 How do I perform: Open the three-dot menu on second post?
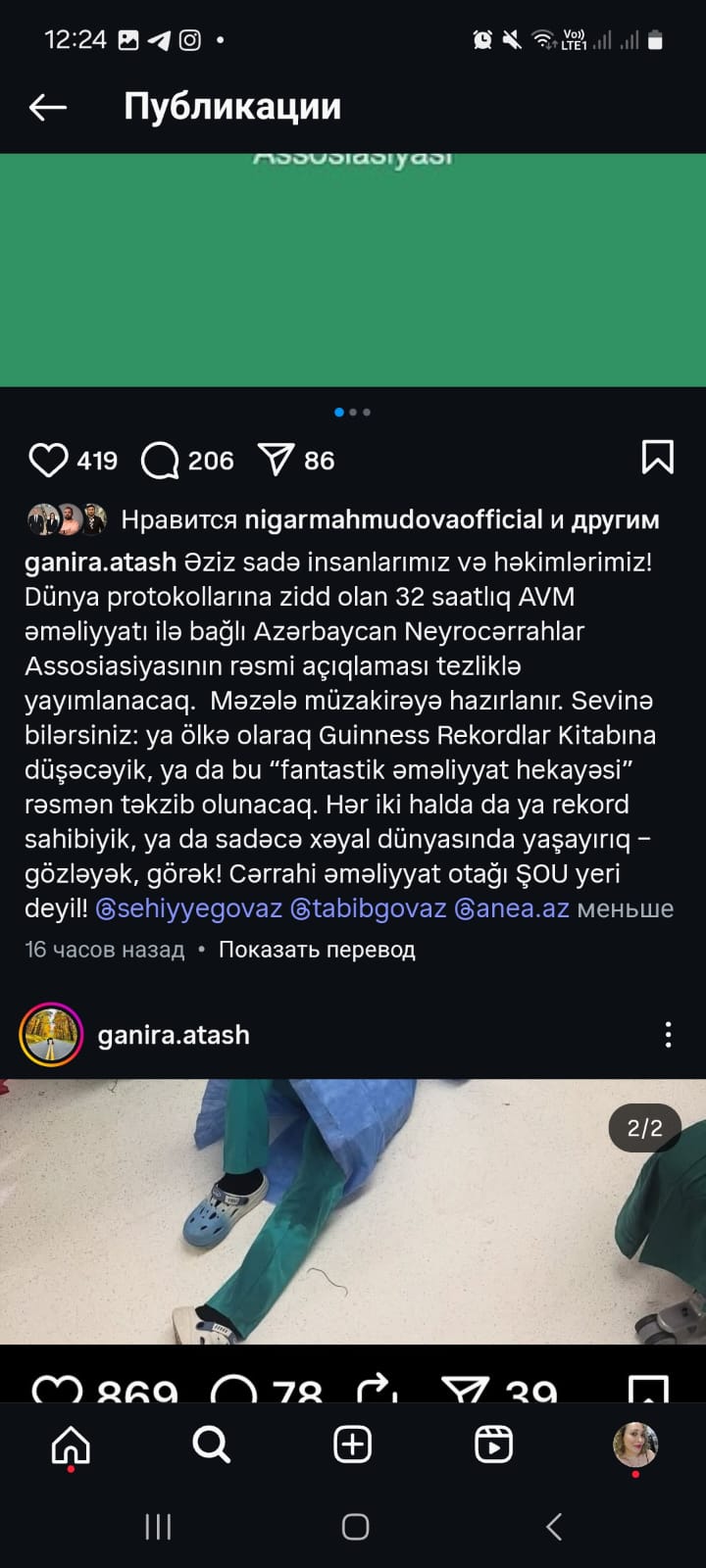click(x=668, y=1035)
